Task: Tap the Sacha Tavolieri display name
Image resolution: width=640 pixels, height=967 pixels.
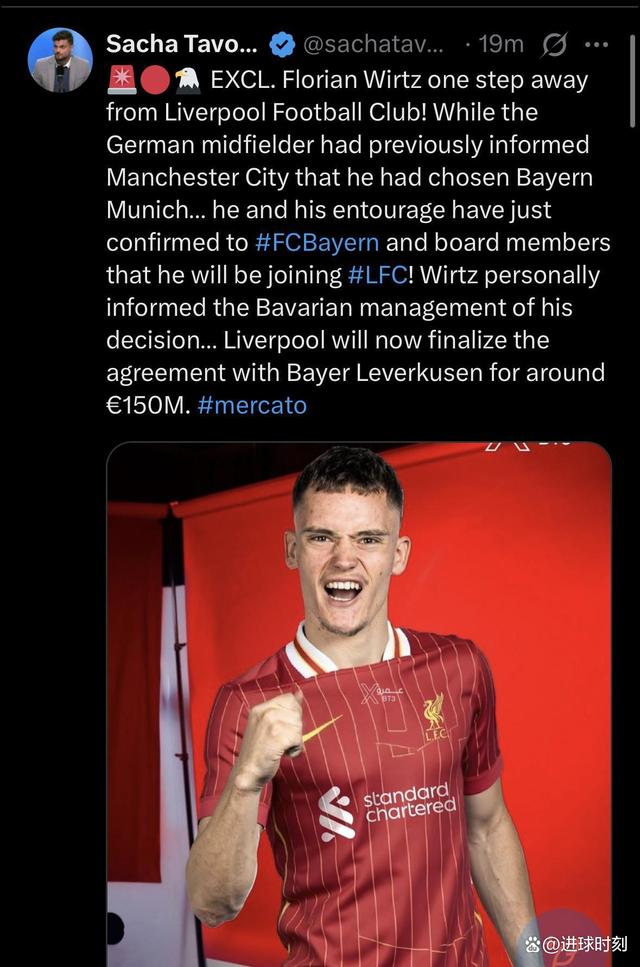Action: [x=181, y=44]
